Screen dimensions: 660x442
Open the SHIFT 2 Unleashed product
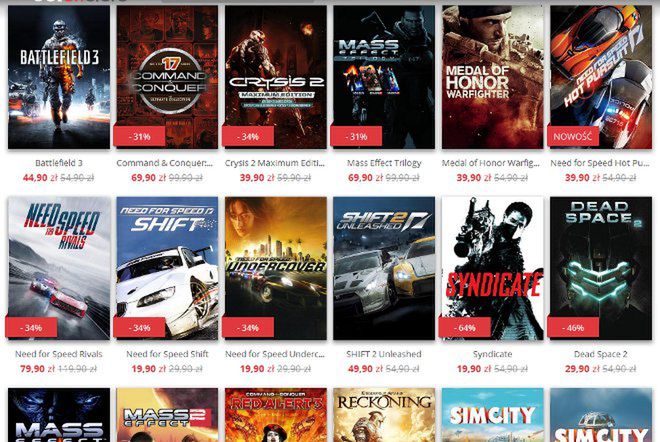pyautogui.click(x=384, y=268)
